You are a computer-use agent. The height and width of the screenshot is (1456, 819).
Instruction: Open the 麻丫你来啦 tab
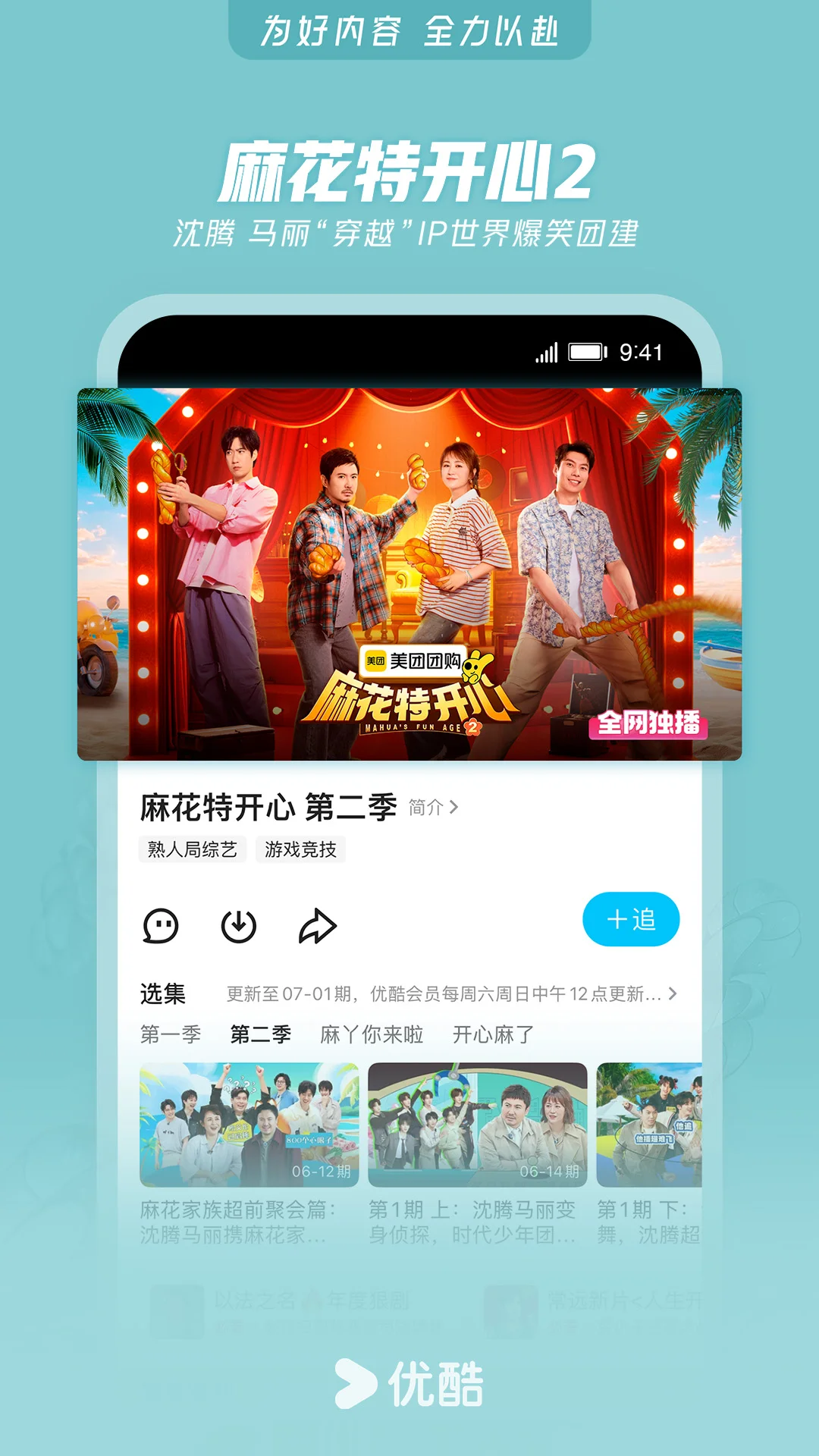click(373, 1034)
